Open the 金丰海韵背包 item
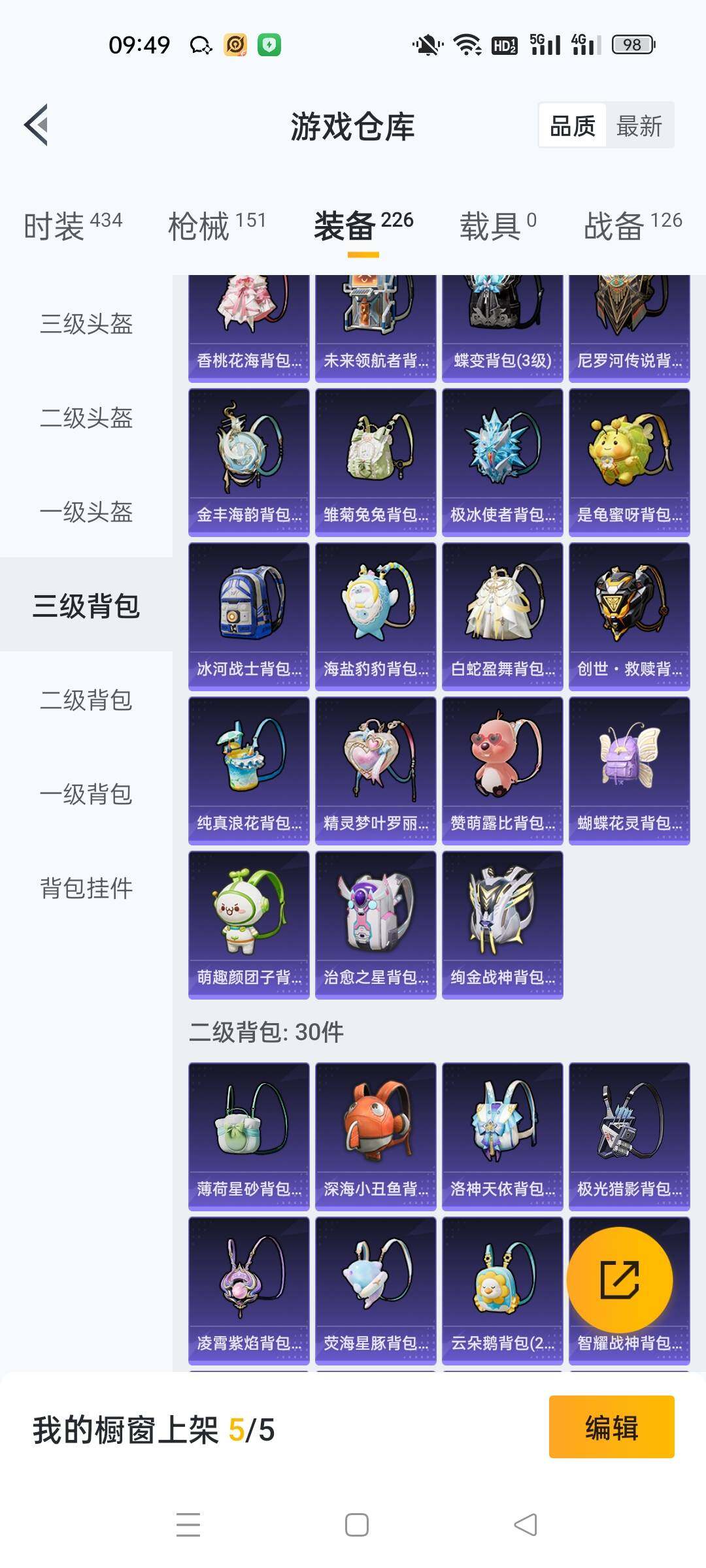Image resolution: width=706 pixels, height=1568 pixels. (x=249, y=462)
